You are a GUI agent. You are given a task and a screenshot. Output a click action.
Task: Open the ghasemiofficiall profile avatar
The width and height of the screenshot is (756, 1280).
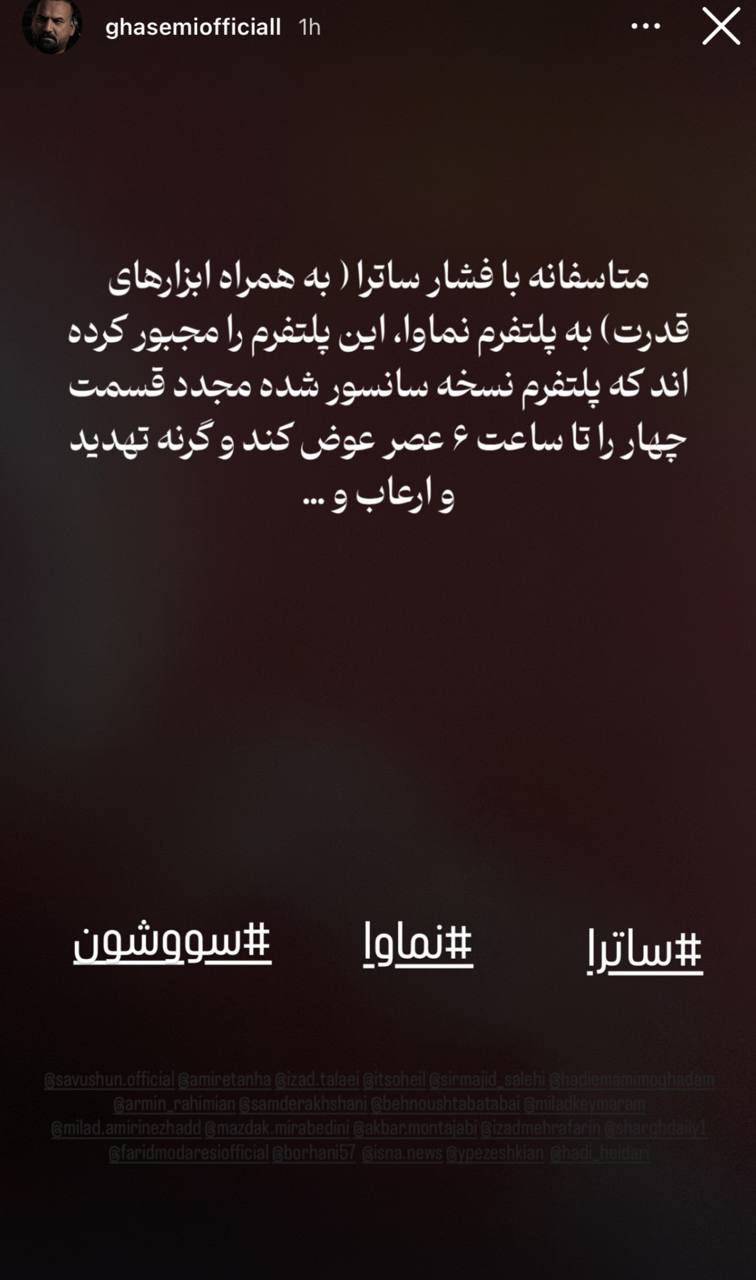click(x=51, y=27)
